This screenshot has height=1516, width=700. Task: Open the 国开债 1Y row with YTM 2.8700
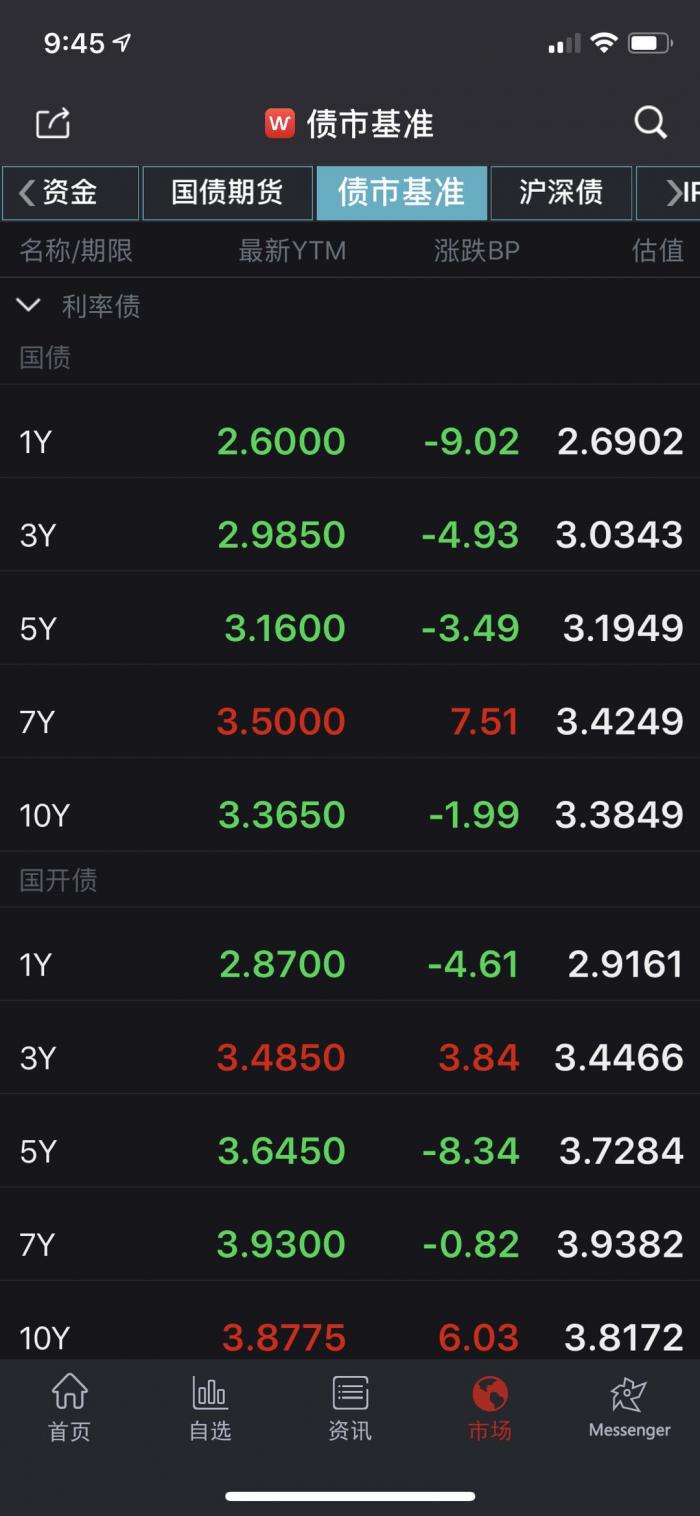pyautogui.click(x=350, y=963)
